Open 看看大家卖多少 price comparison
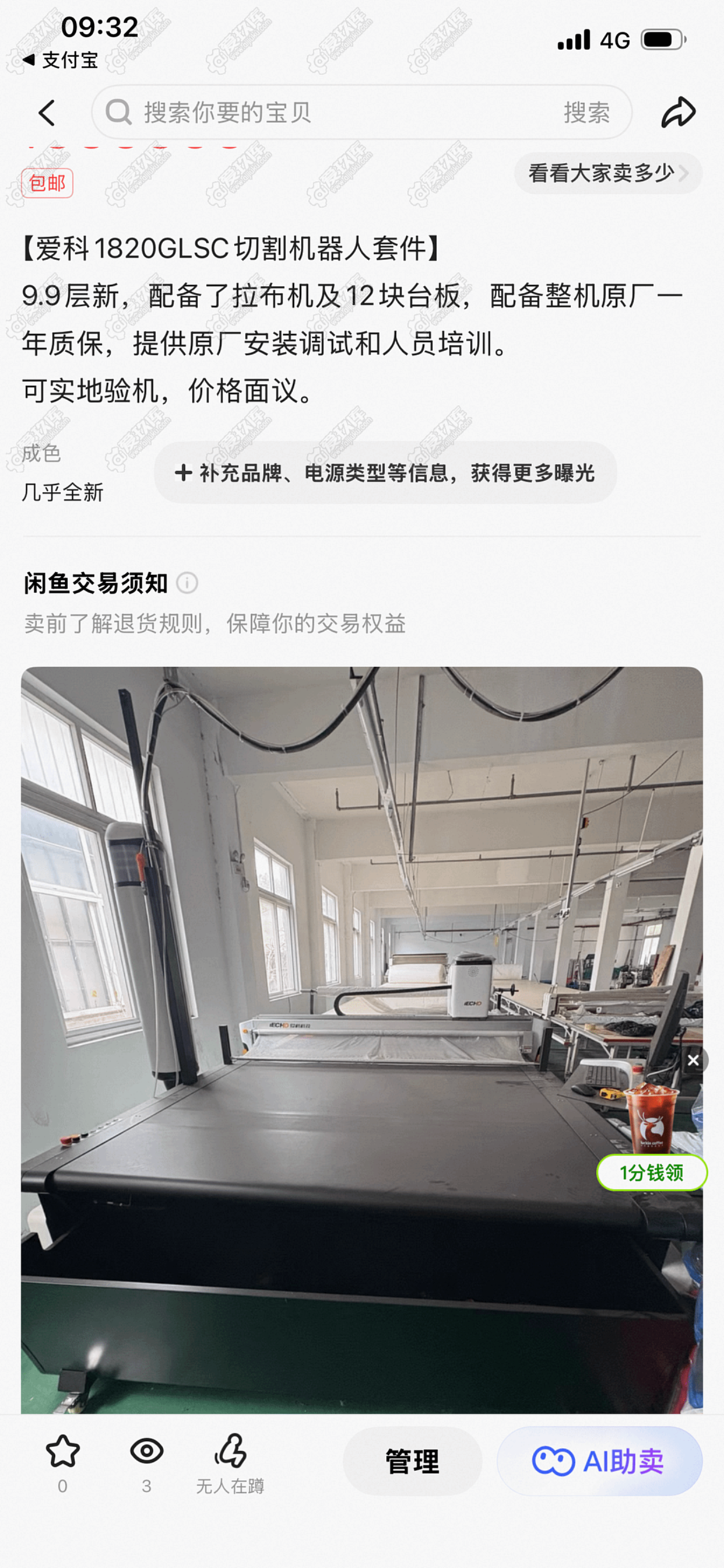Viewport: 724px width, 1568px height. [607, 173]
